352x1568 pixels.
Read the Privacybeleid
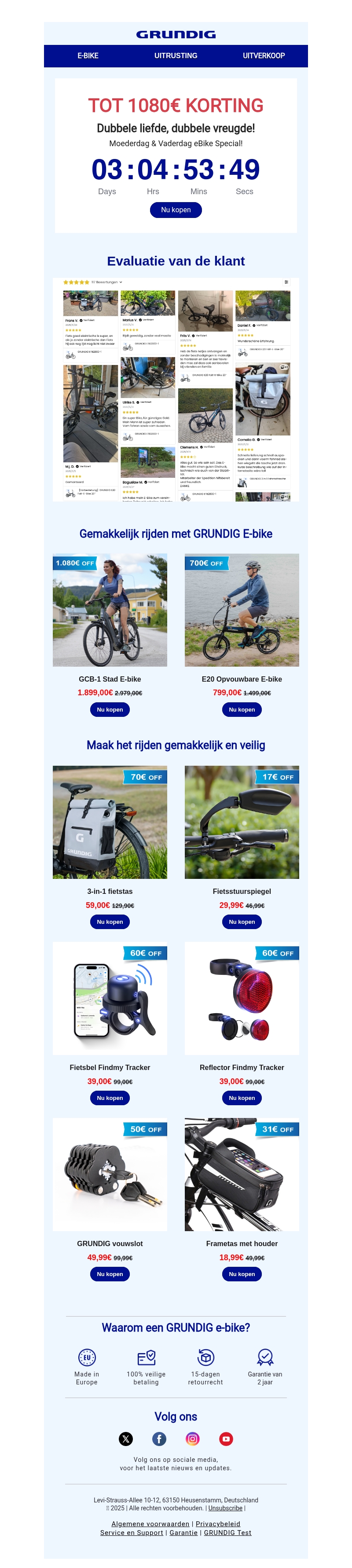point(218,1524)
